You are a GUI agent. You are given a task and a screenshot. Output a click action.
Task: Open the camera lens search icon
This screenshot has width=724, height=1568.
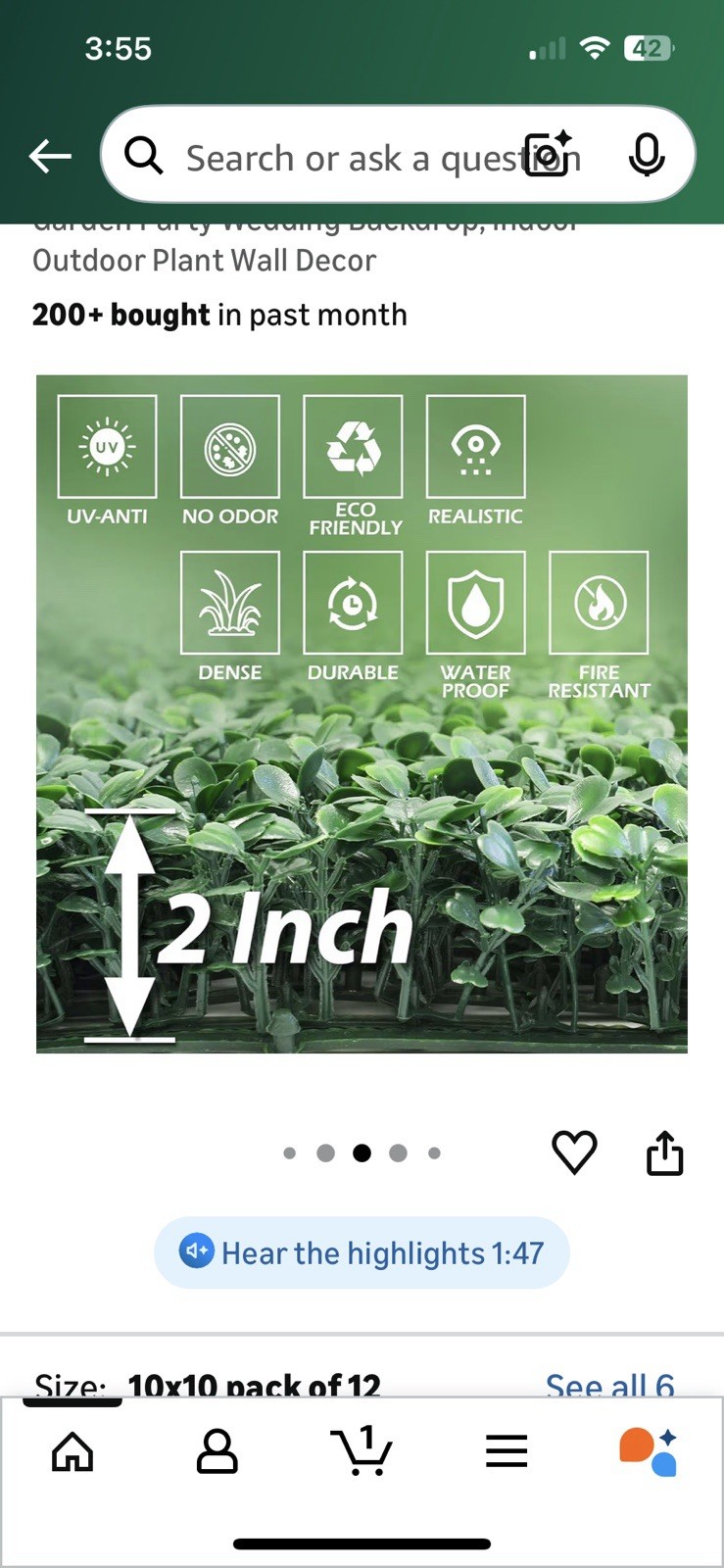click(x=548, y=155)
